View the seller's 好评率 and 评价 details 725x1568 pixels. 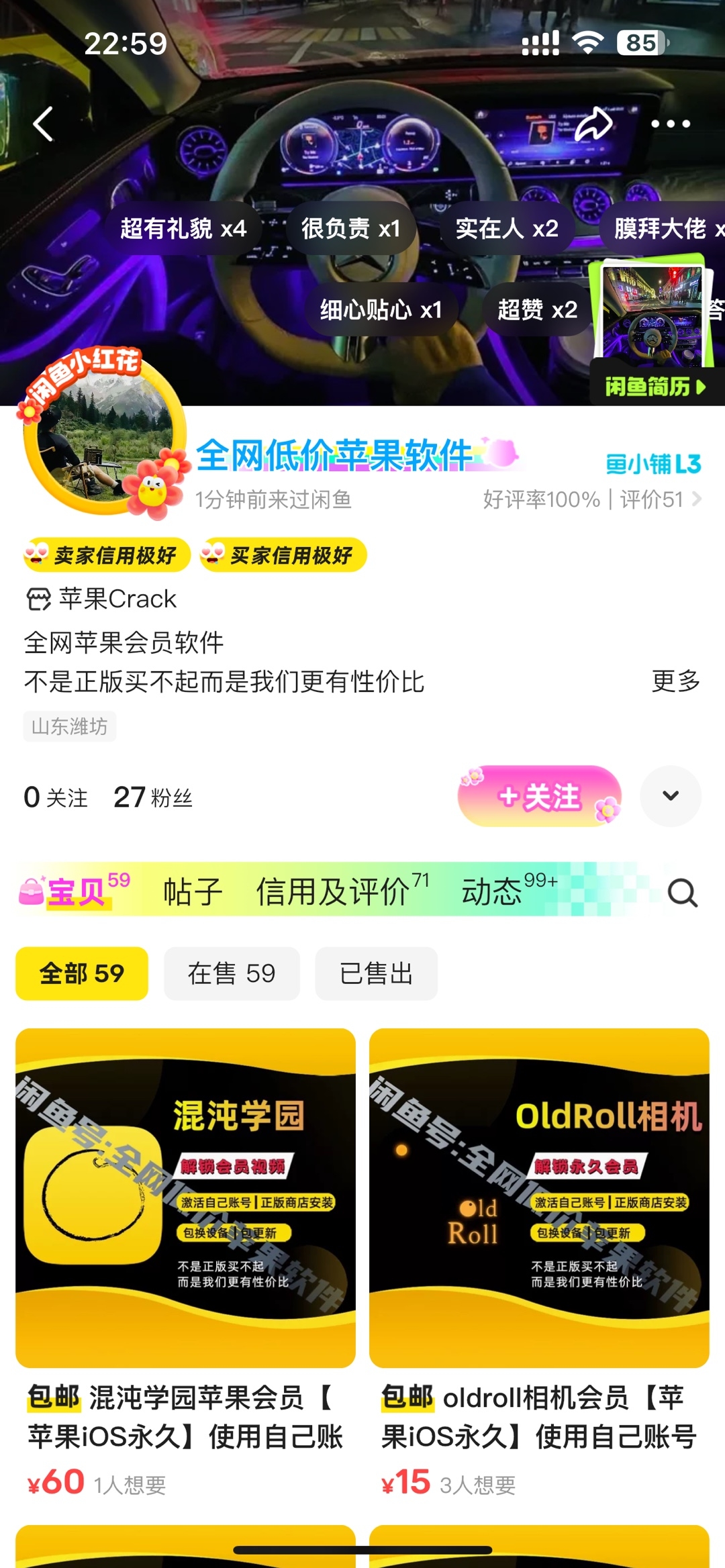[x=591, y=499]
